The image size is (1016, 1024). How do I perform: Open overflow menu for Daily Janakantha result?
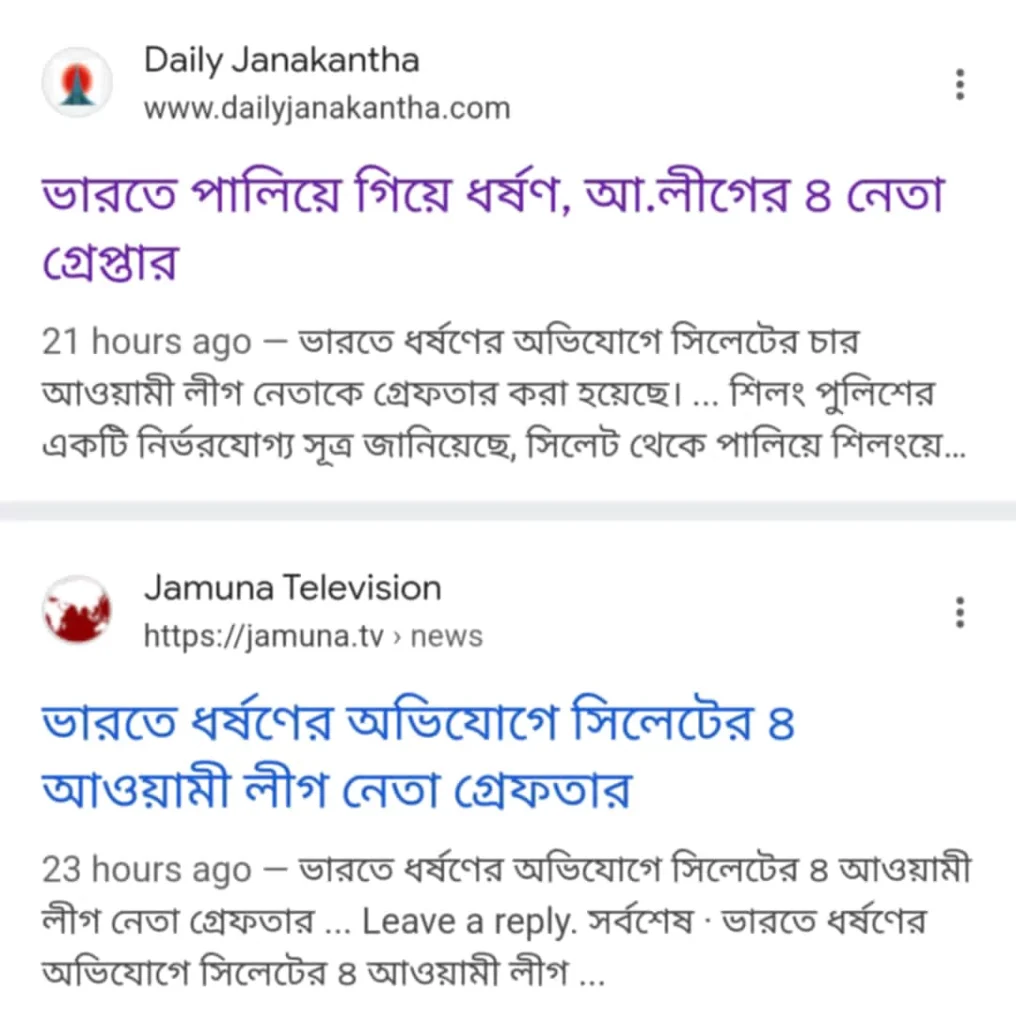pyautogui.click(x=960, y=85)
